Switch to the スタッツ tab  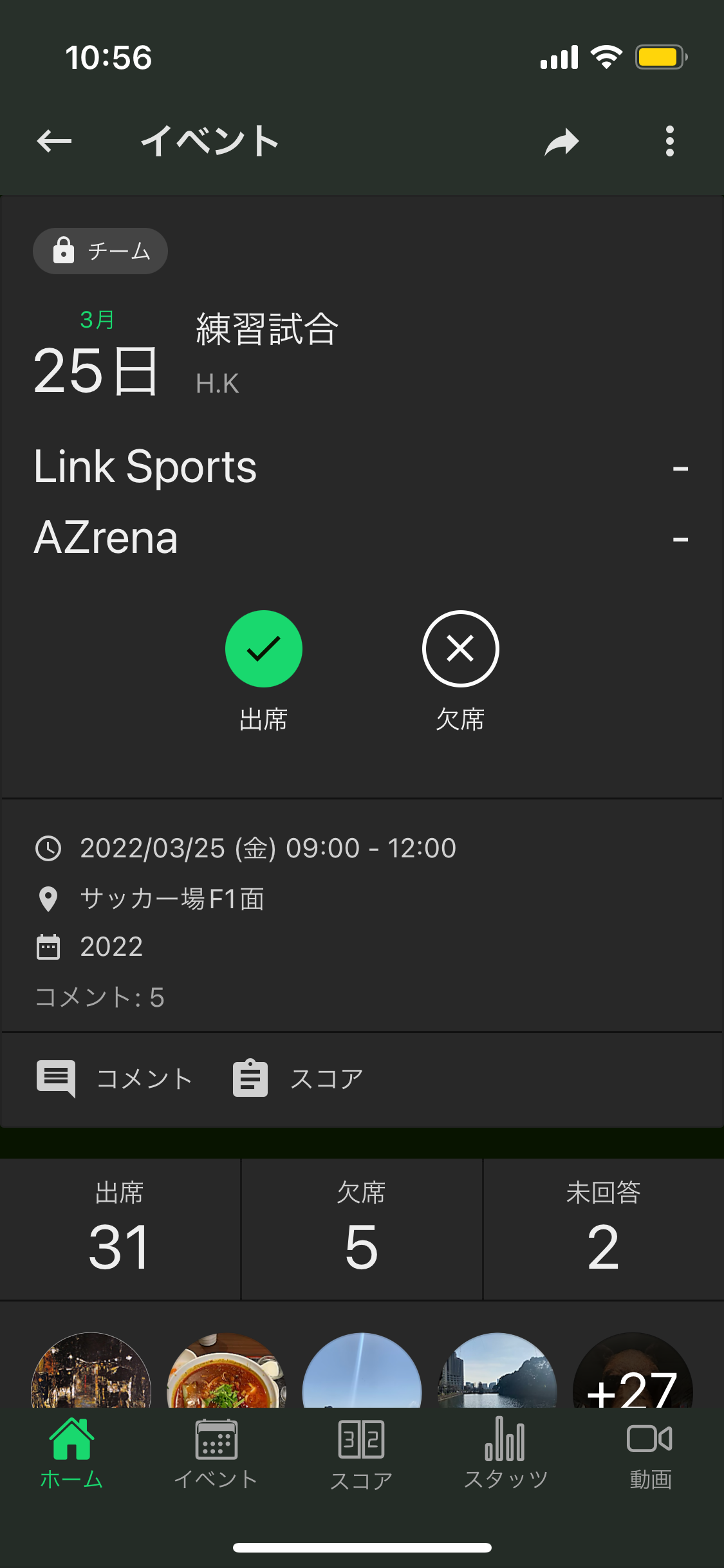coord(506,1455)
